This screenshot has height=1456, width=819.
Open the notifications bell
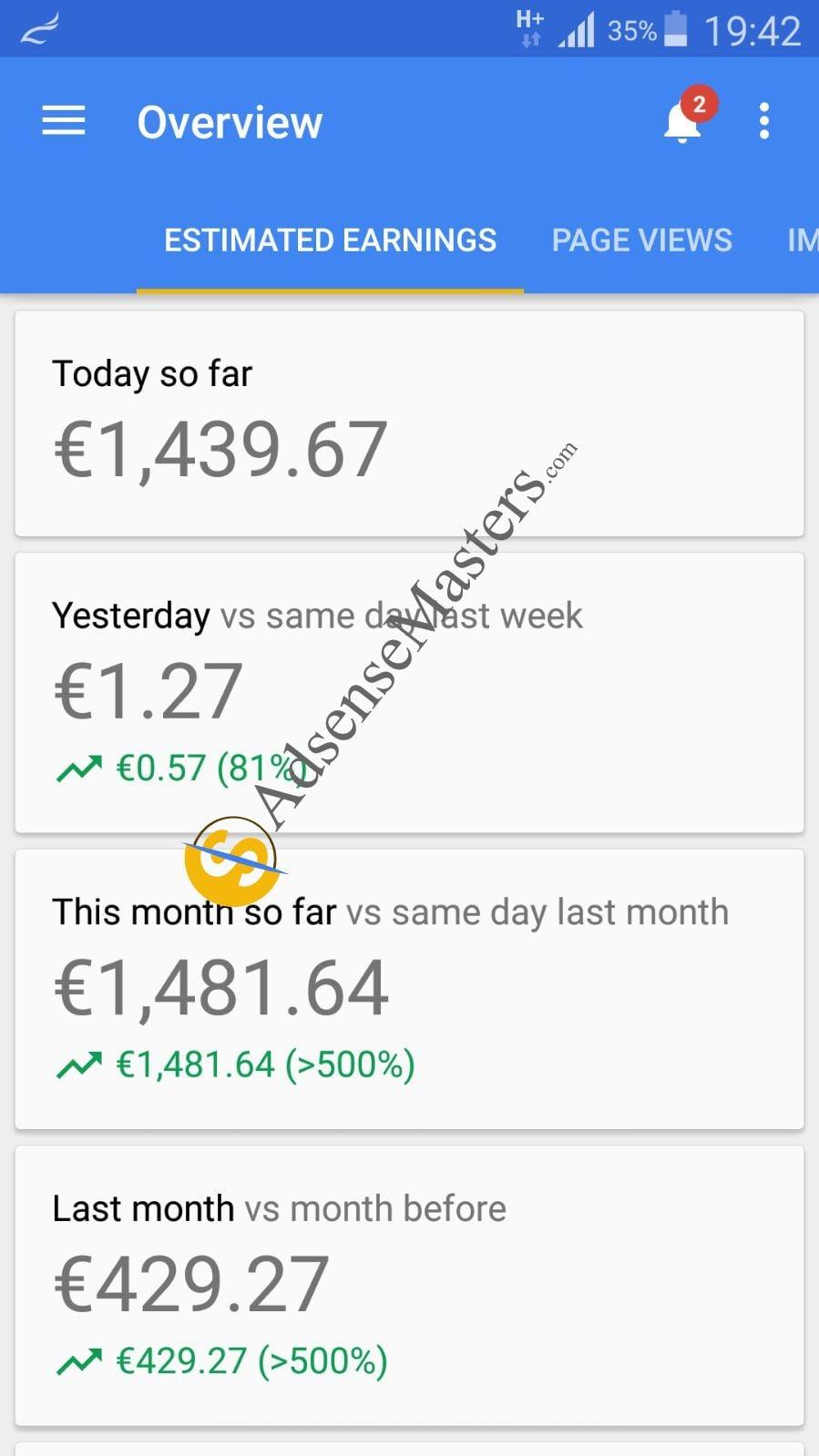pyautogui.click(x=682, y=122)
